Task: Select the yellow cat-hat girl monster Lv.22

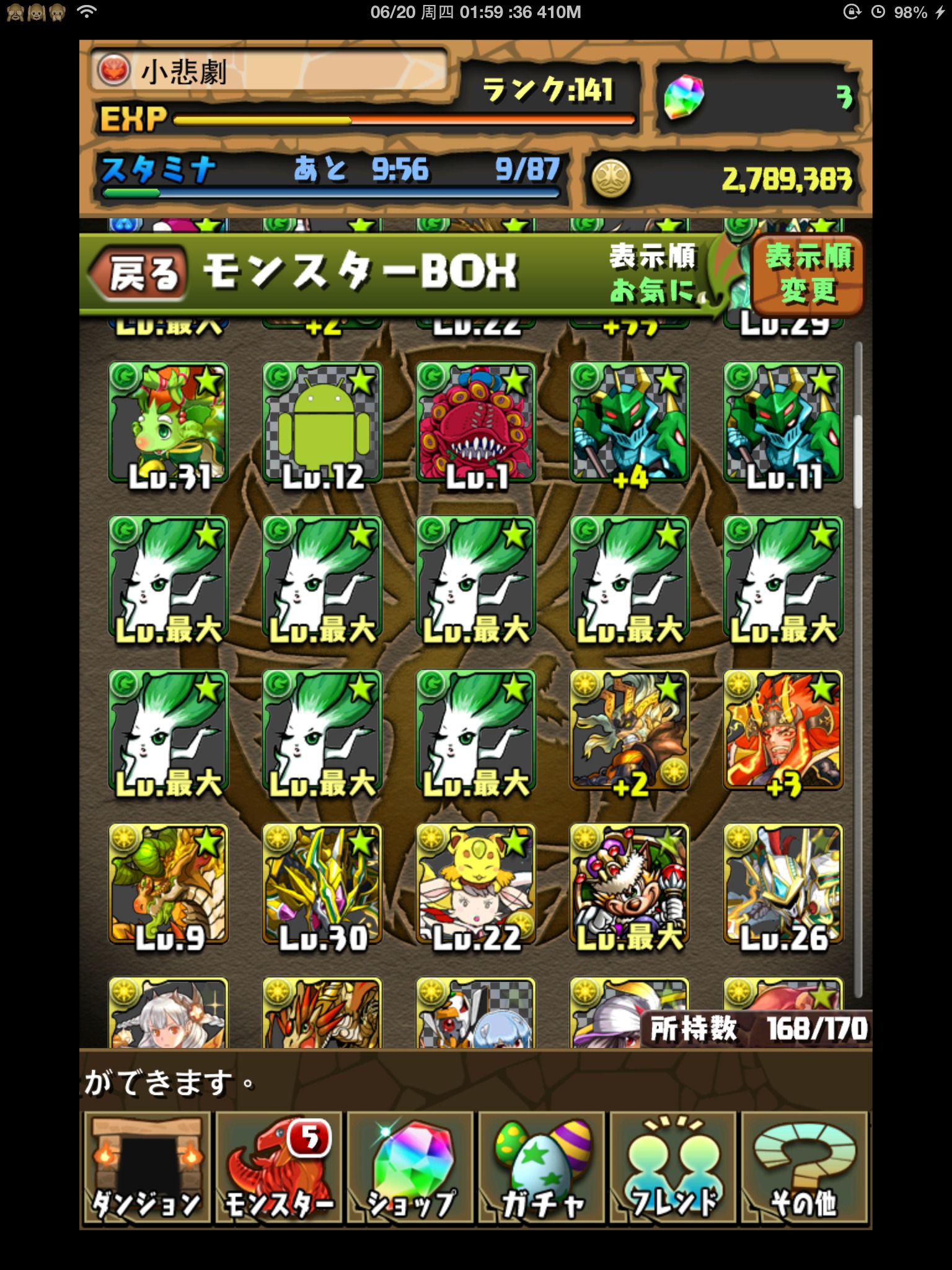Action: pos(476,884)
